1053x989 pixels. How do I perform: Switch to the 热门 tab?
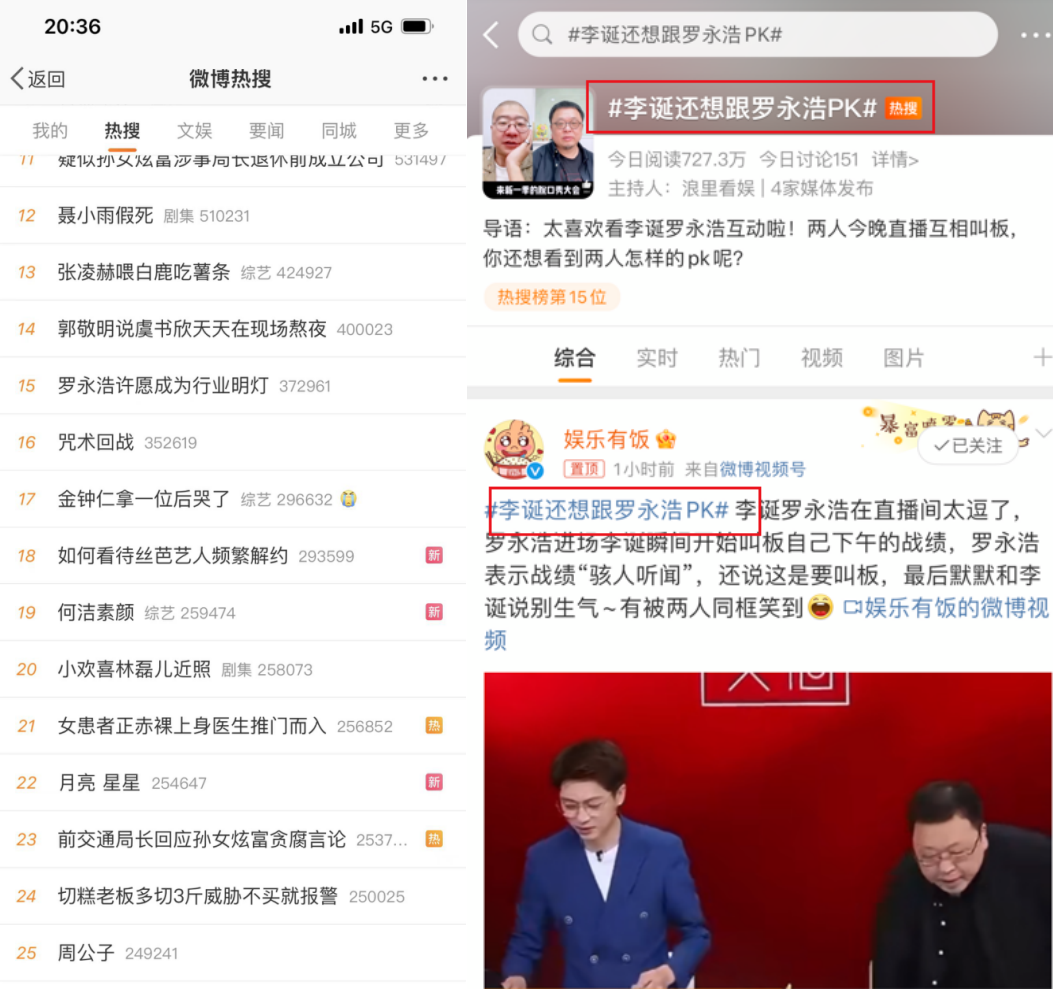click(x=739, y=358)
